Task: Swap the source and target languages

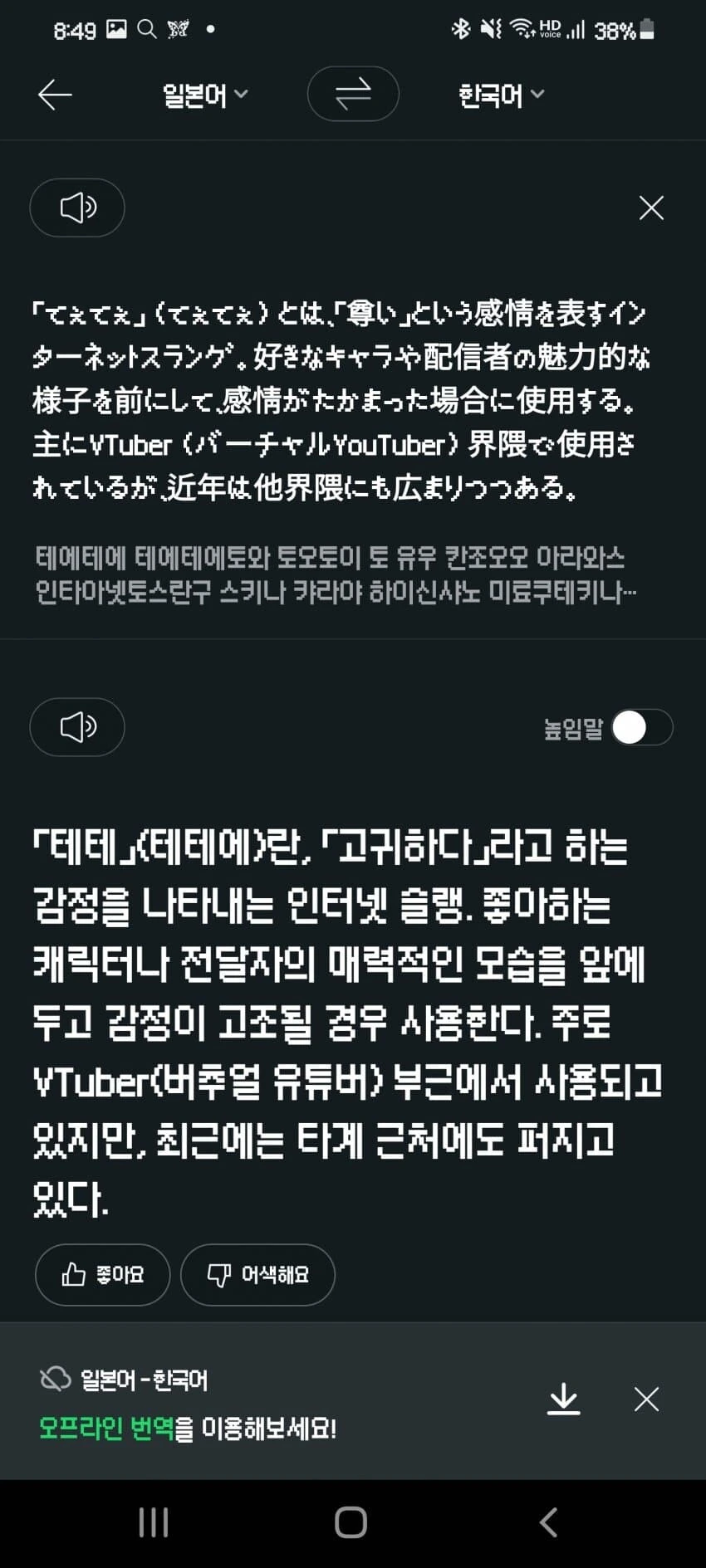Action: tap(353, 94)
